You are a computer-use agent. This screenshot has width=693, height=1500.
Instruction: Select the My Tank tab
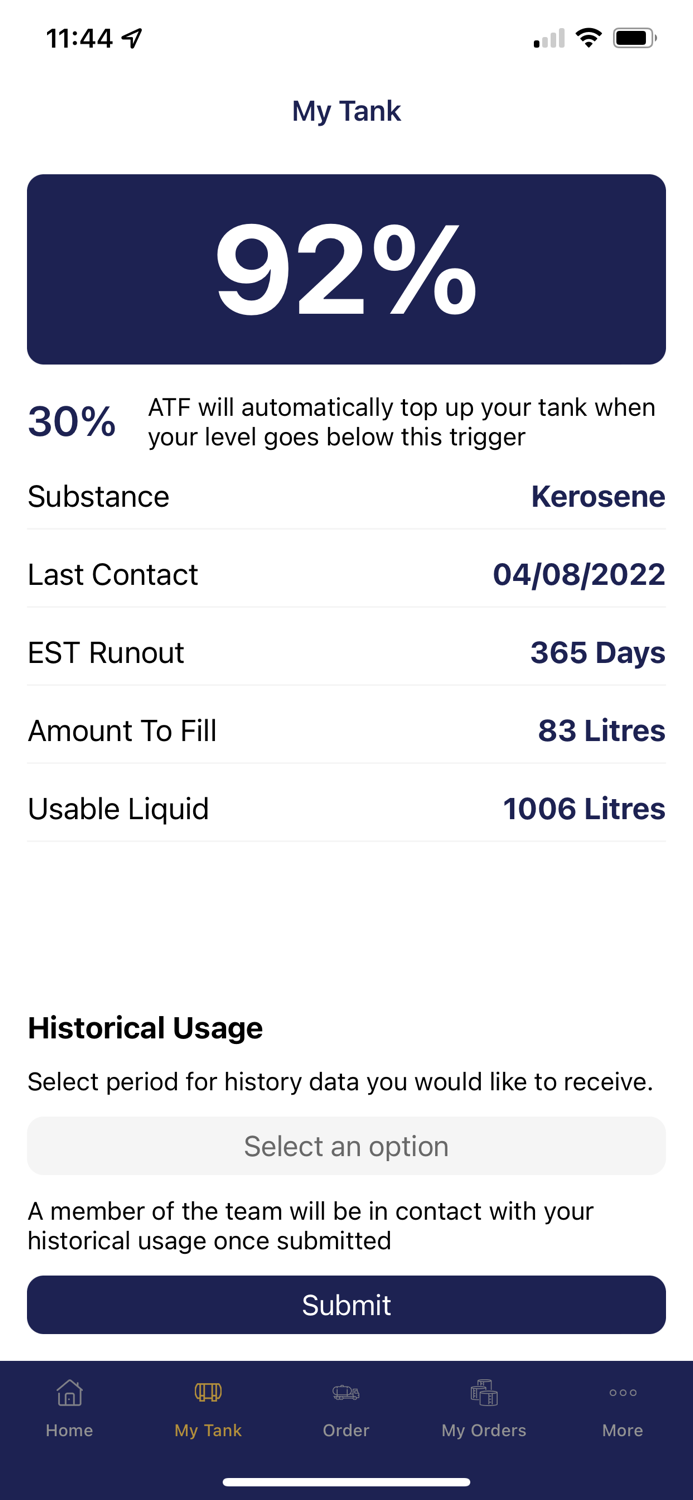[208, 1408]
